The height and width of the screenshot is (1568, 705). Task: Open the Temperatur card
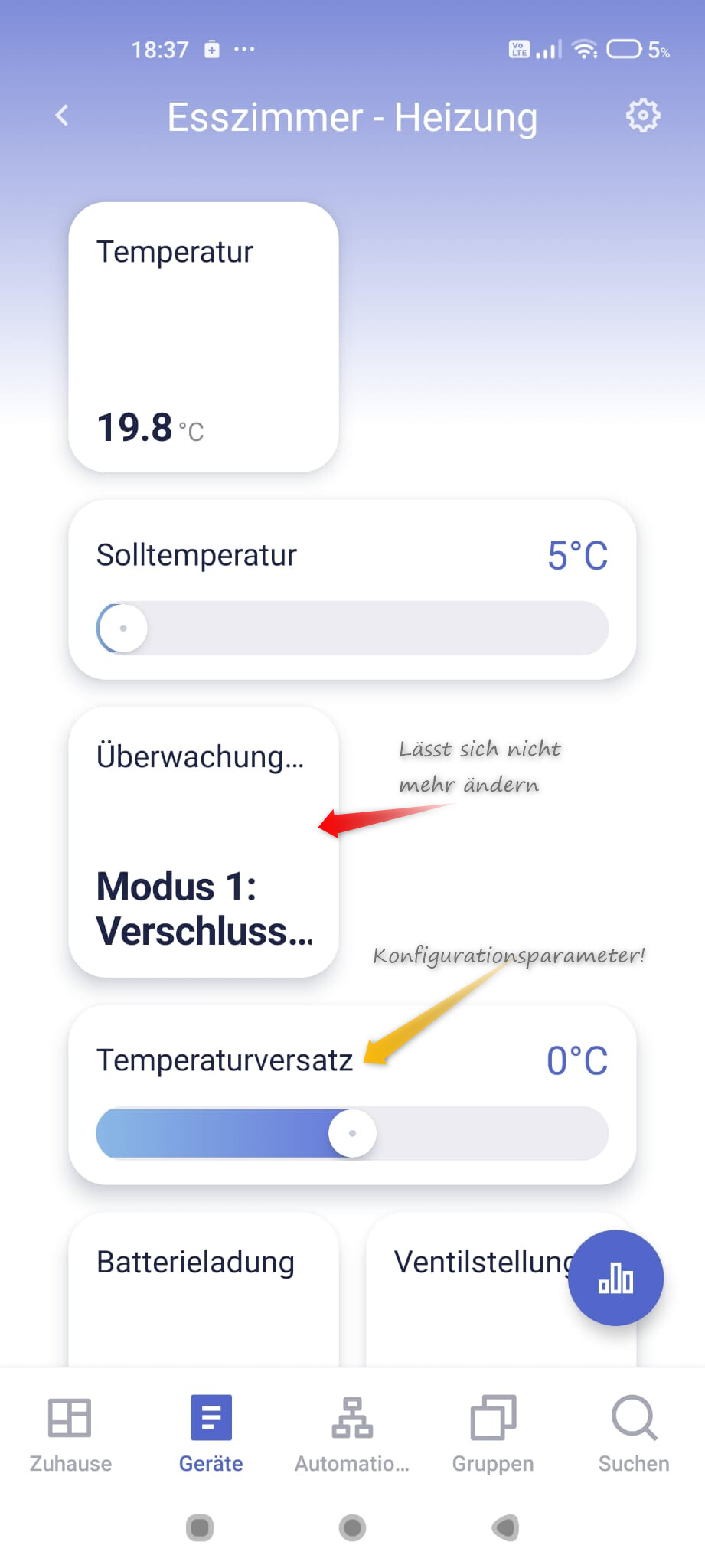pyautogui.click(x=204, y=337)
